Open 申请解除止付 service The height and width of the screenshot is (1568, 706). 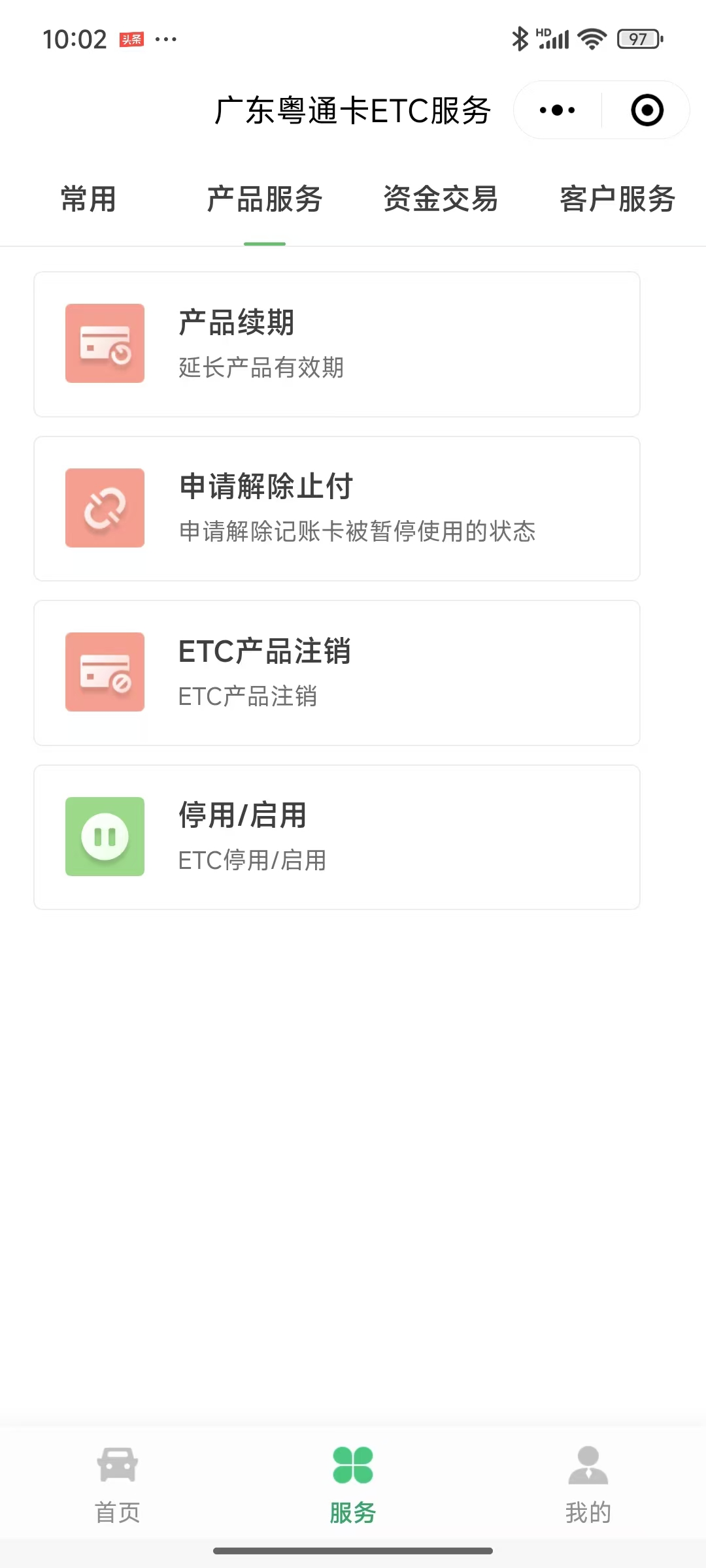point(337,508)
